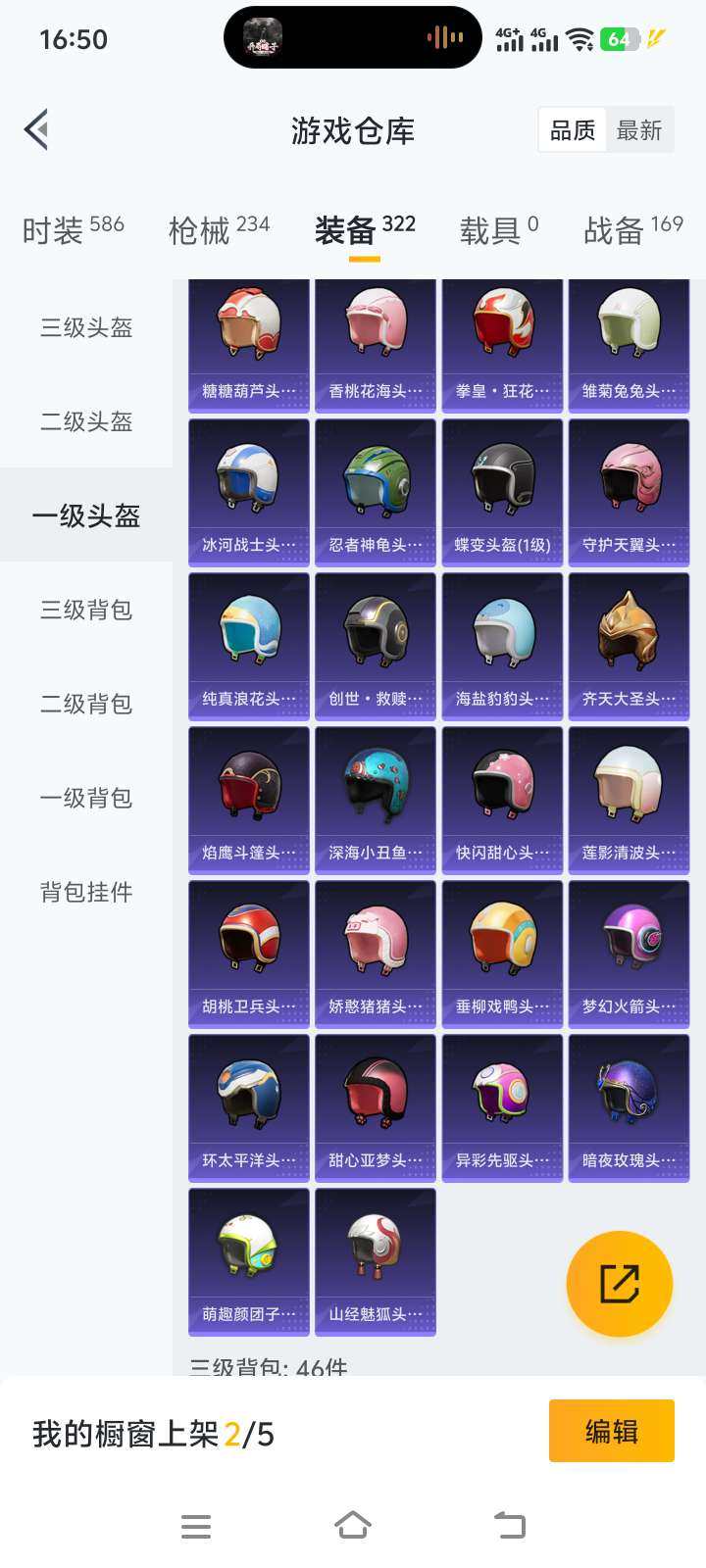Image resolution: width=706 pixels, height=1568 pixels.
Task: Open the 蝶变头盔(1级) helmet item
Action: click(502, 492)
